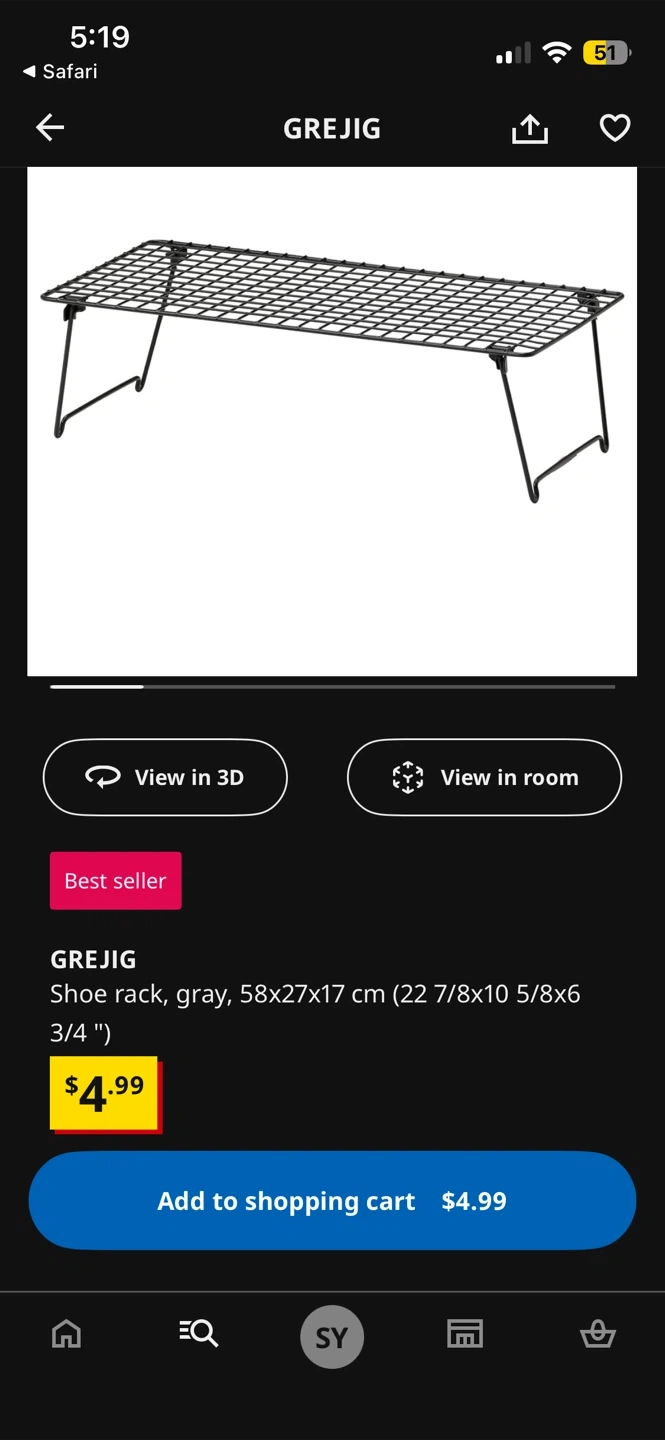The height and width of the screenshot is (1440, 665).
Task: Switch to the Home tab
Action: (66, 1334)
